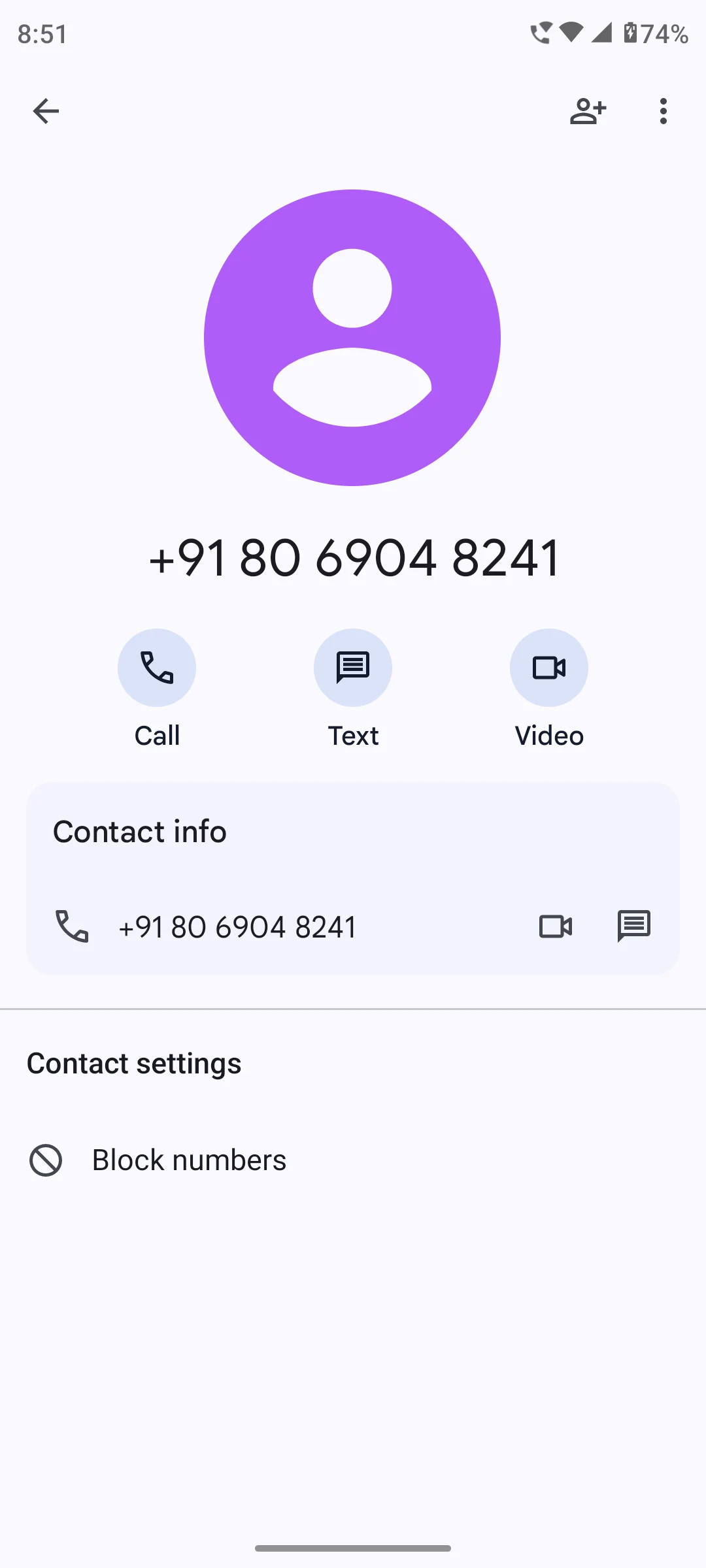
Task: Tap the large contact number title
Action: tap(353, 557)
